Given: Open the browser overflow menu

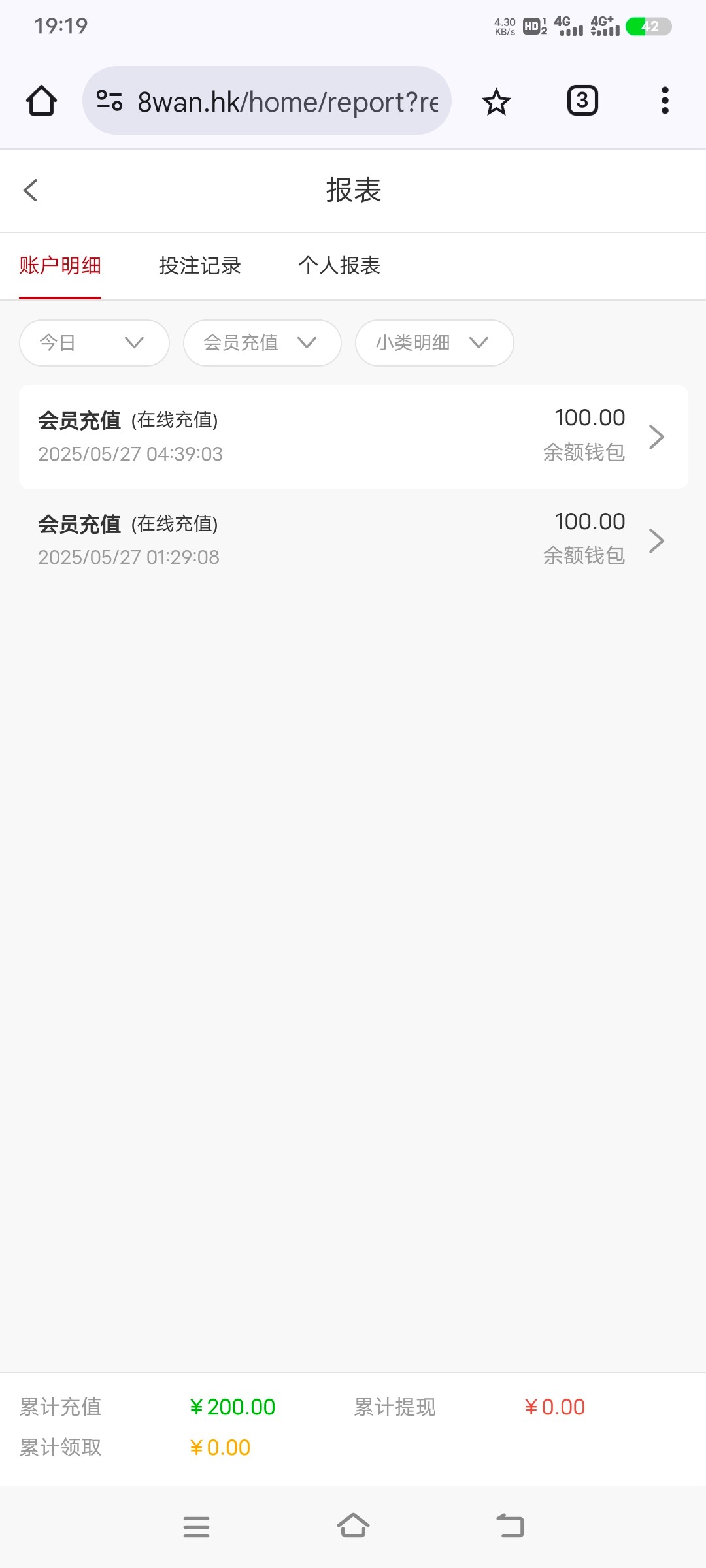Looking at the screenshot, I should (x=665, y=101).
